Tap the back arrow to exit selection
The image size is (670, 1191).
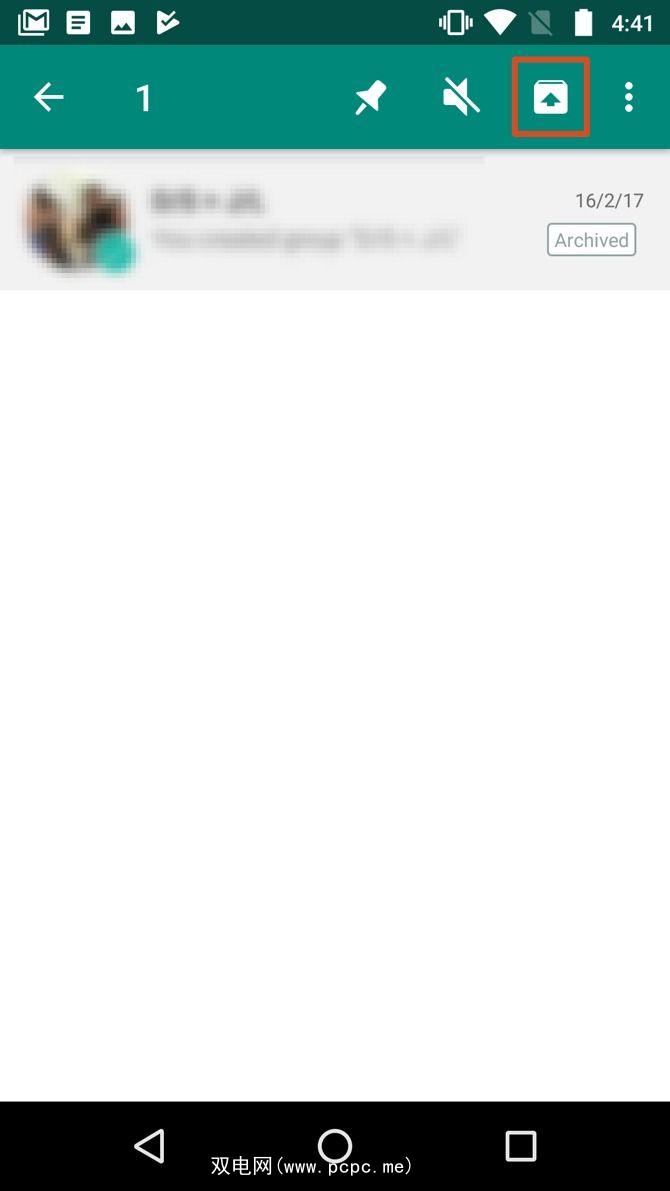click(x=48, y=97)
